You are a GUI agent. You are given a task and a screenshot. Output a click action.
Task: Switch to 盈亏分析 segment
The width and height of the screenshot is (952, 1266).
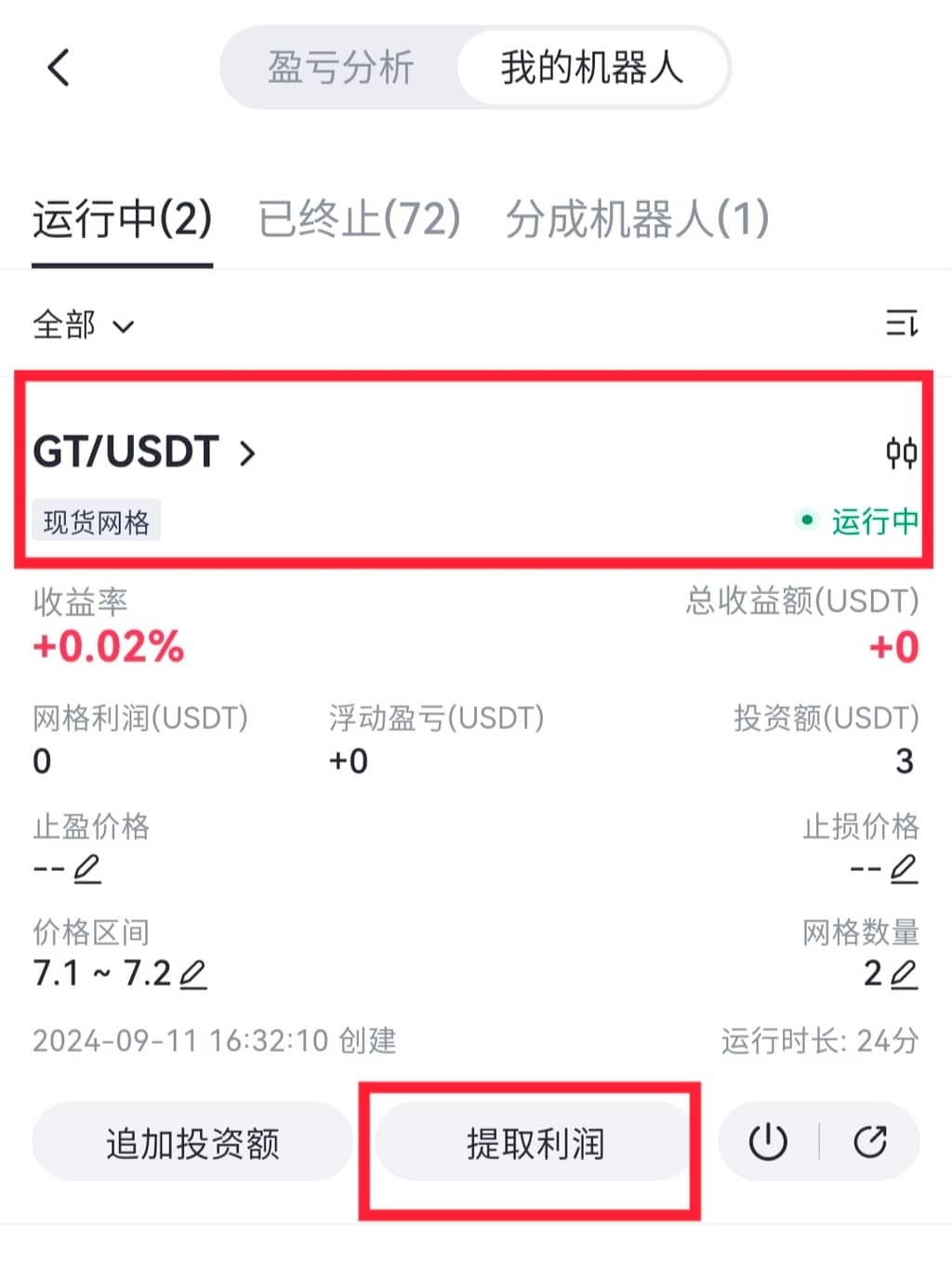[x=340, y=68]
